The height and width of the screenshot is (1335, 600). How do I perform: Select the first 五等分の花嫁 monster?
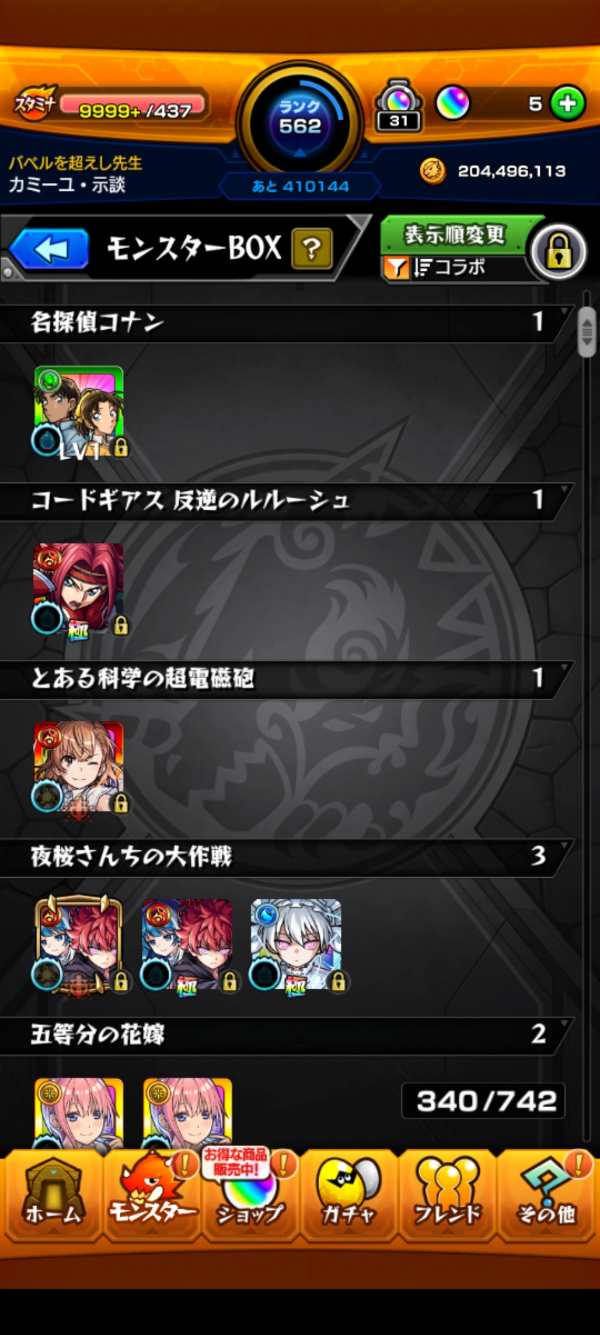tap(78, 1112)
